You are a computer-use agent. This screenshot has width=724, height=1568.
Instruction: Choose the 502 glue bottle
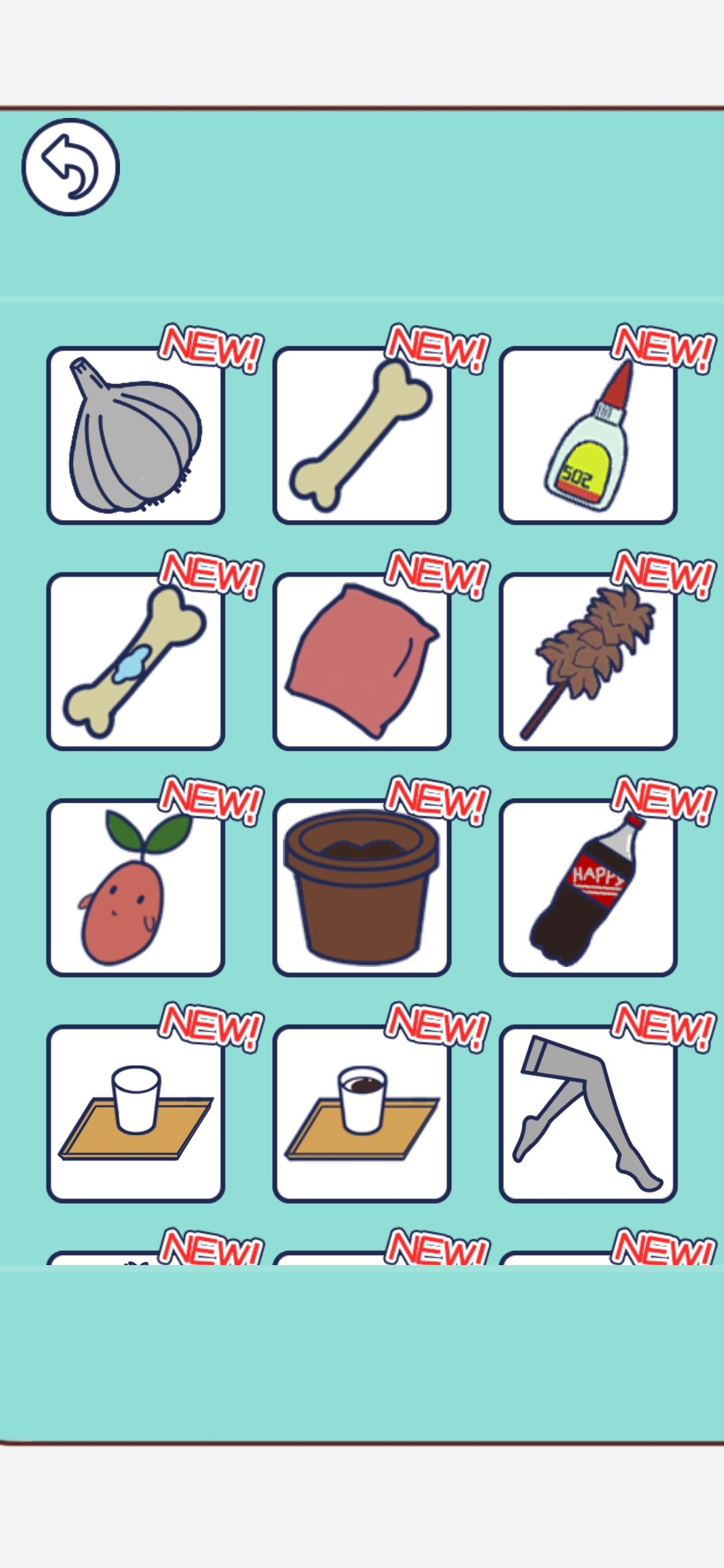(x=588, y=436)
